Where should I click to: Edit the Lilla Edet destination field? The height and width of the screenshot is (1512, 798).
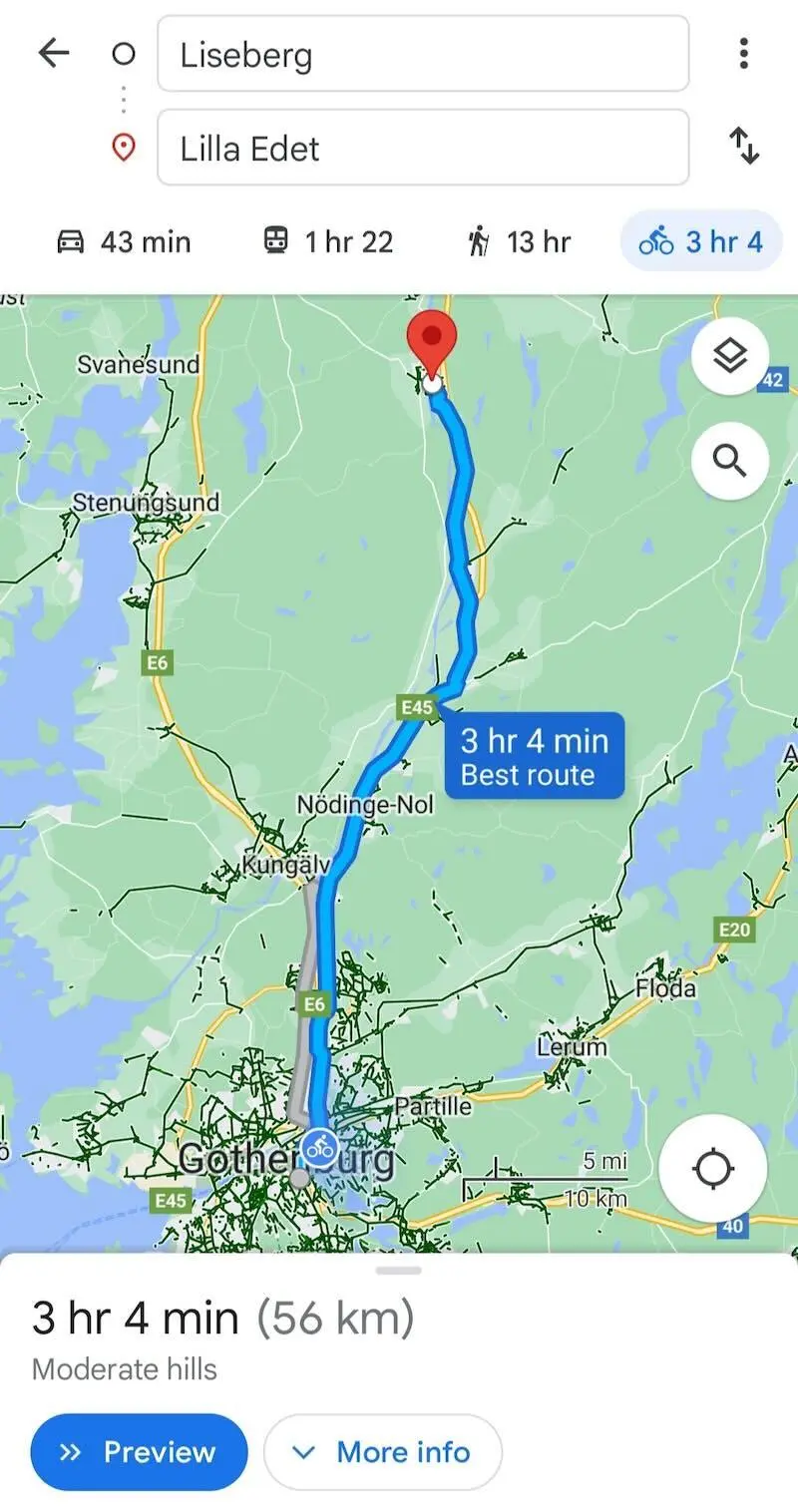[x=423, y=148]
